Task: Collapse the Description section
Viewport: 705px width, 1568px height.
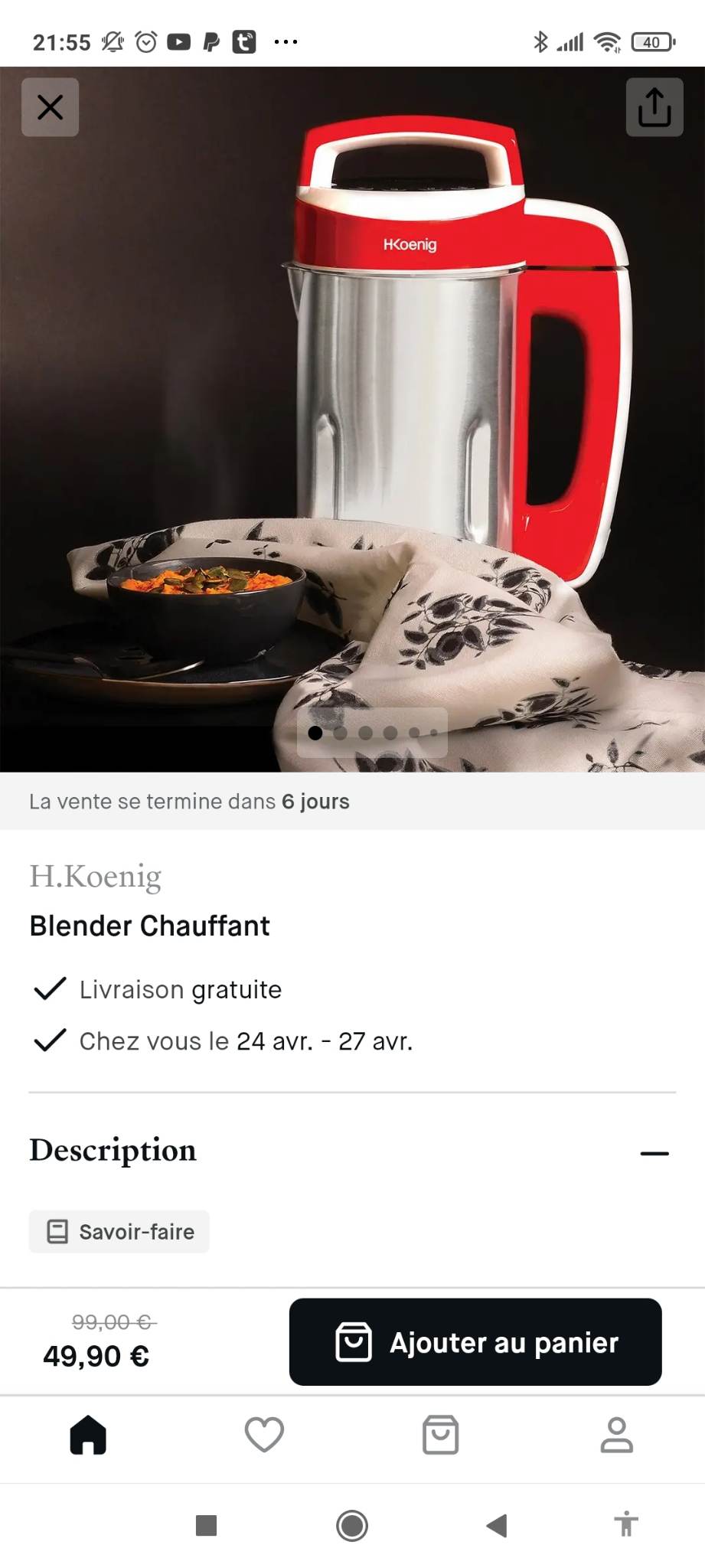Action: point(654,1153)
